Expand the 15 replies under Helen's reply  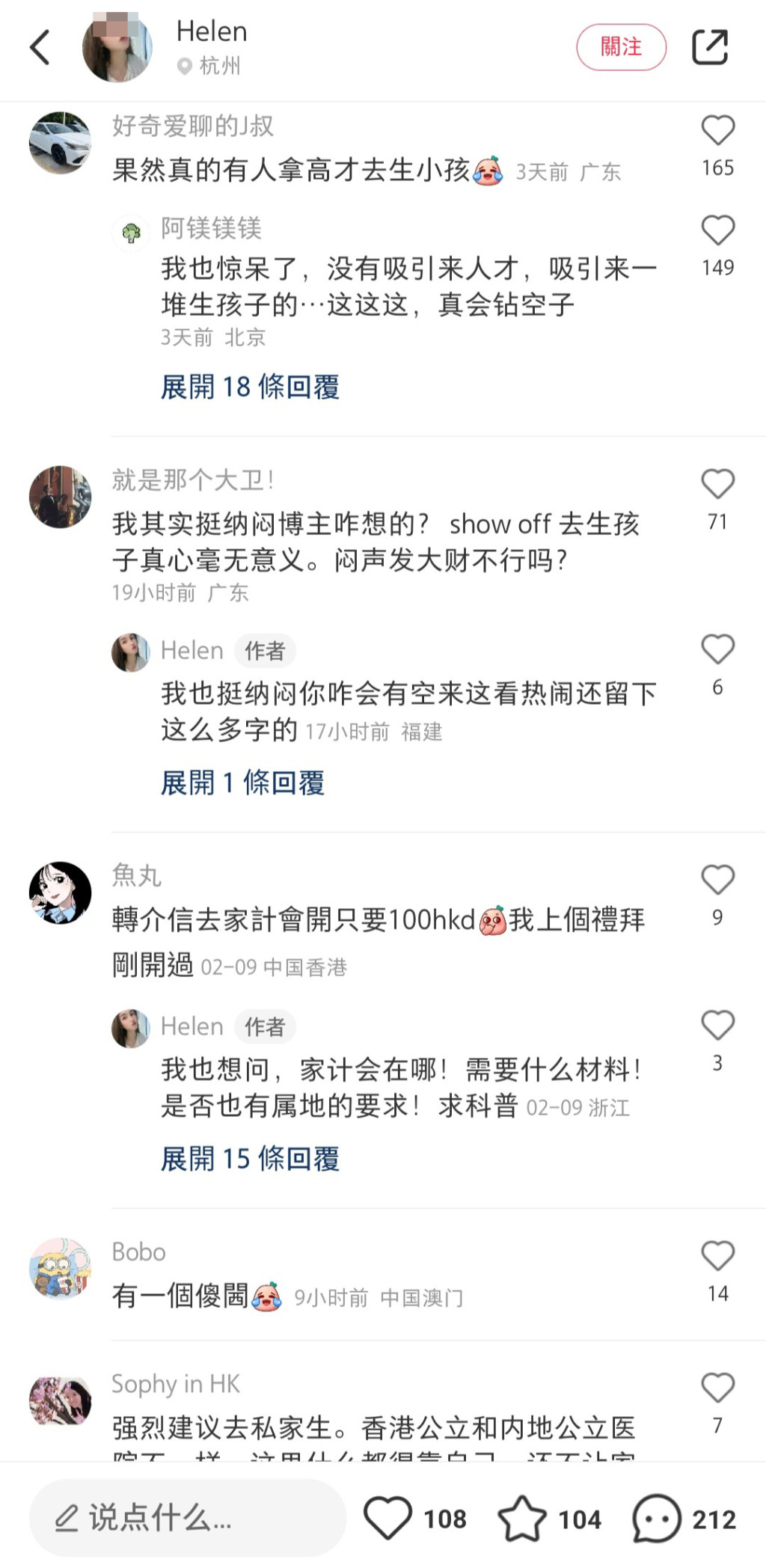click(250, 1159)
